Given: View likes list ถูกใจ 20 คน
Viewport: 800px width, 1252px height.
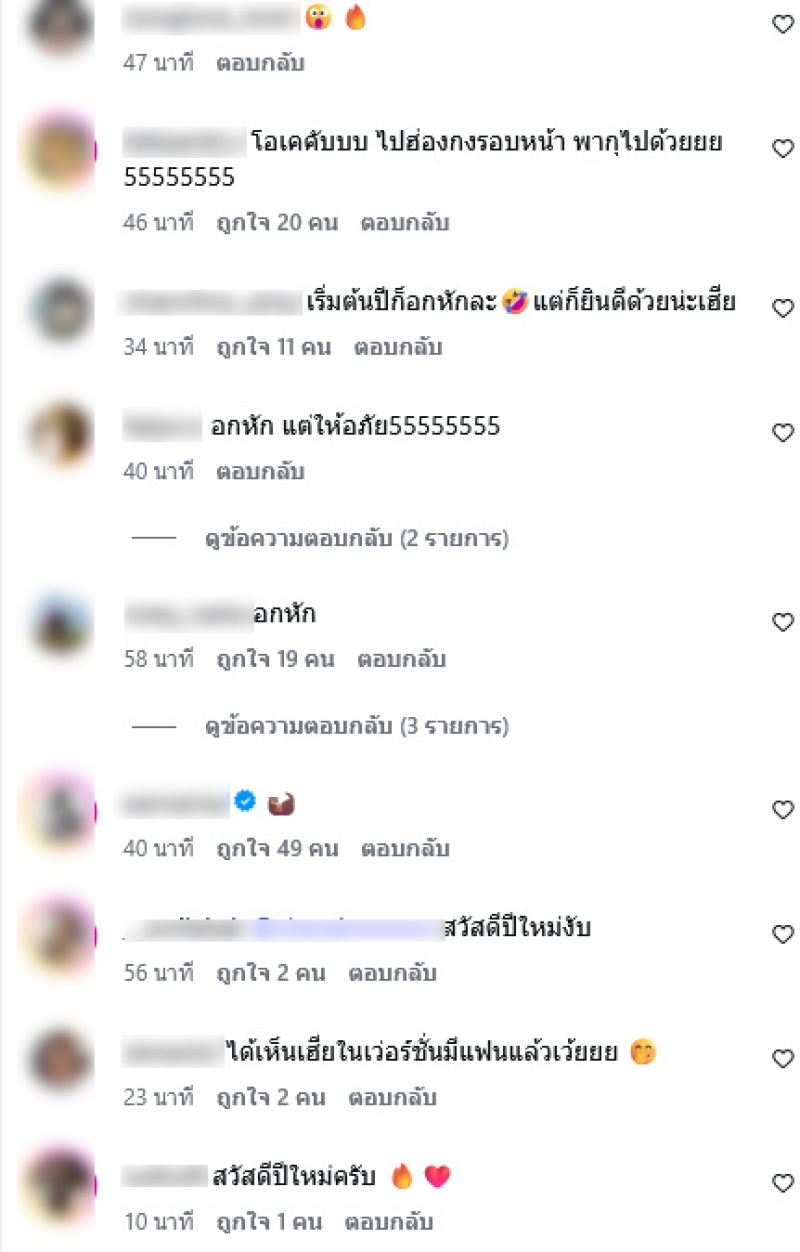Looking at the screenshot, I should click(x=277, y=222).
